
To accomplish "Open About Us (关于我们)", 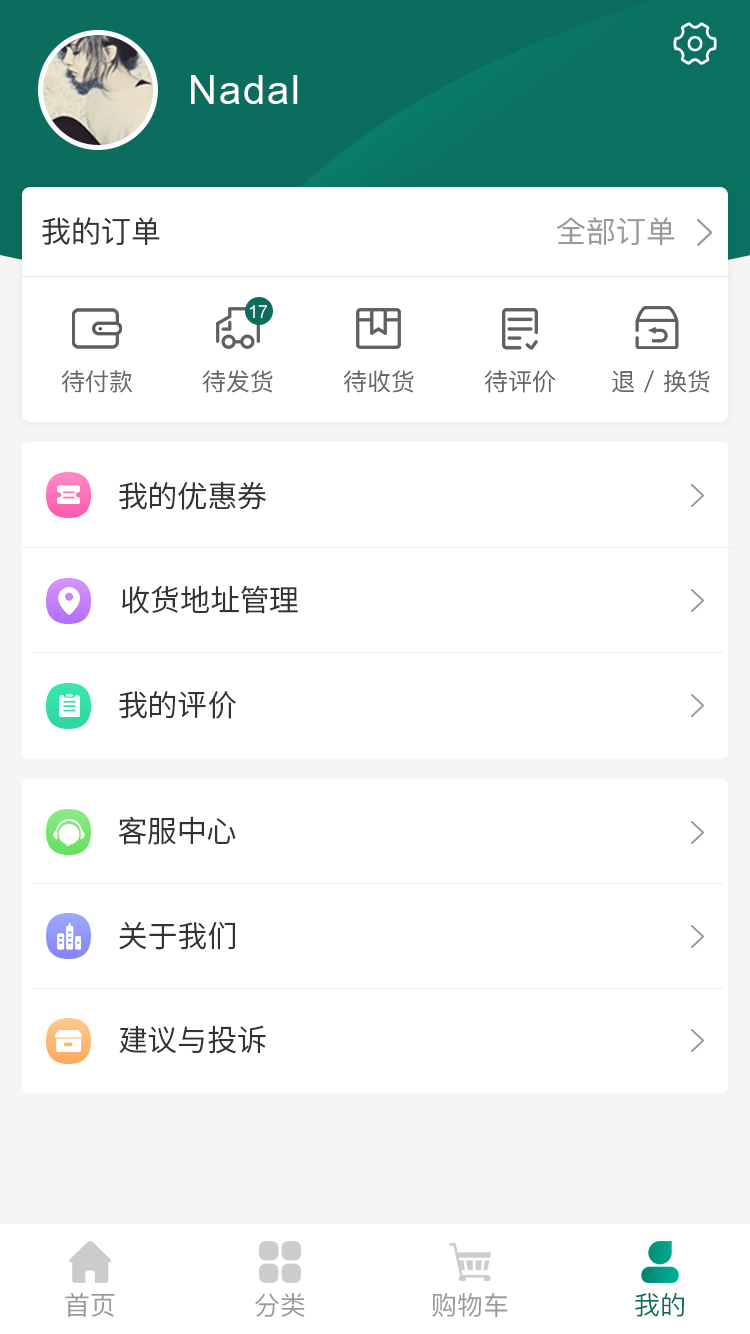I will pos(375,937).
